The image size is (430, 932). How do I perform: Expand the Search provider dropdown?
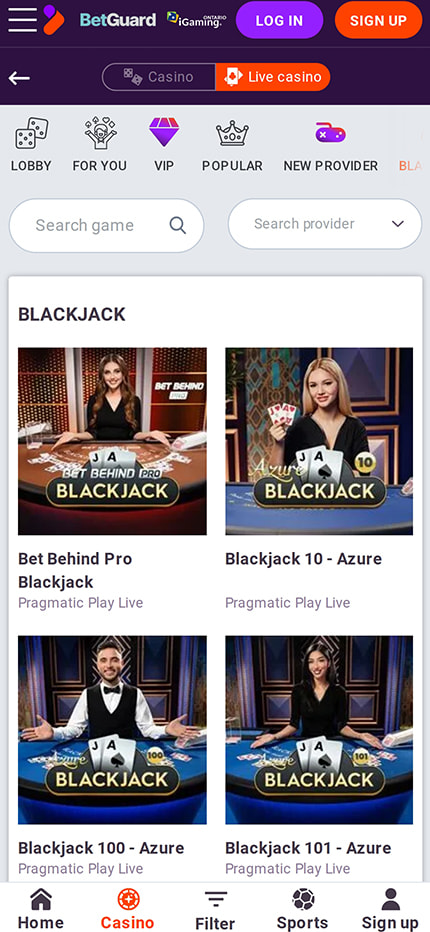pos(325,224)
